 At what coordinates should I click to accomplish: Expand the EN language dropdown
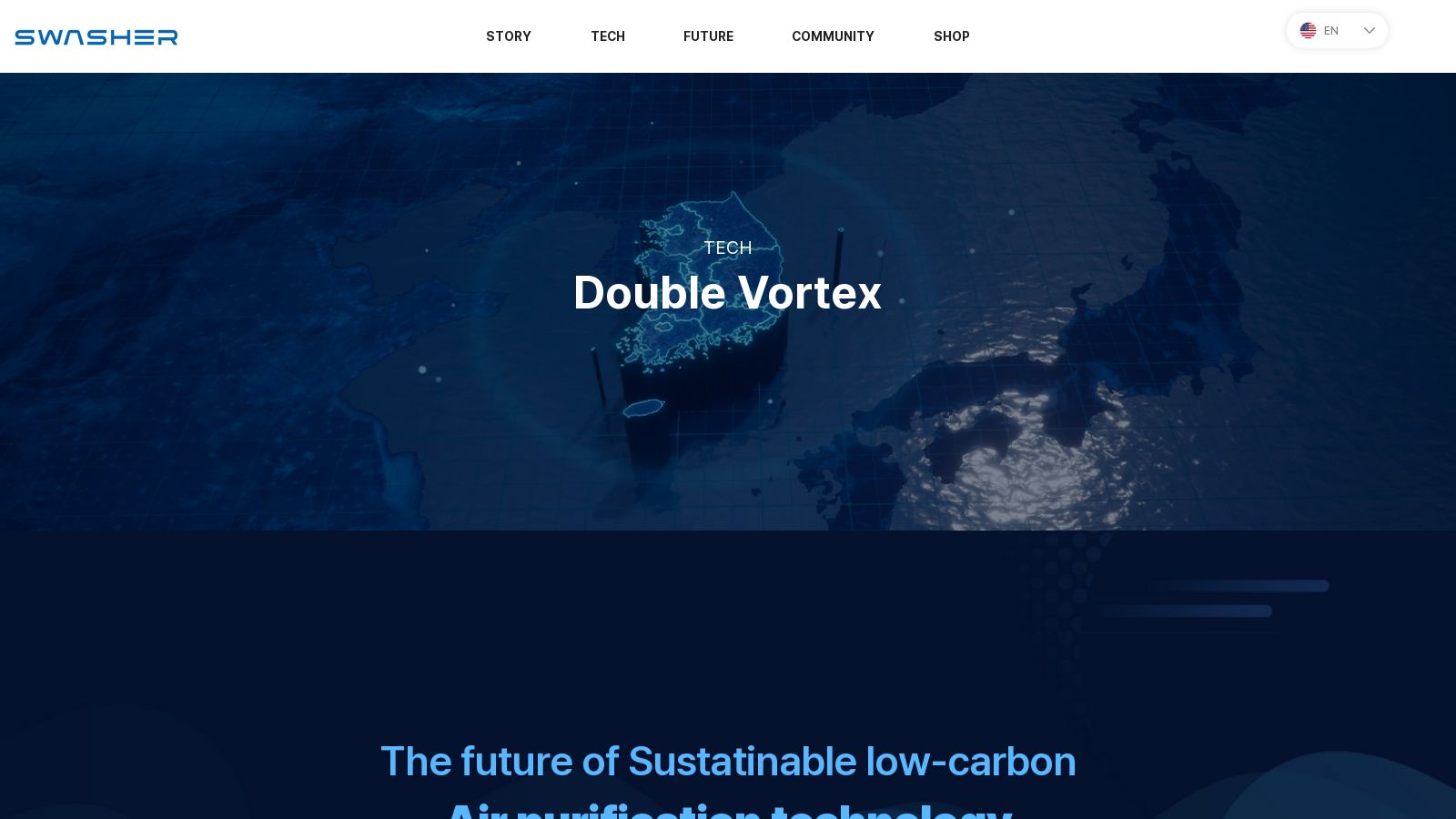pyautogui.click(x=1336, y=31)
